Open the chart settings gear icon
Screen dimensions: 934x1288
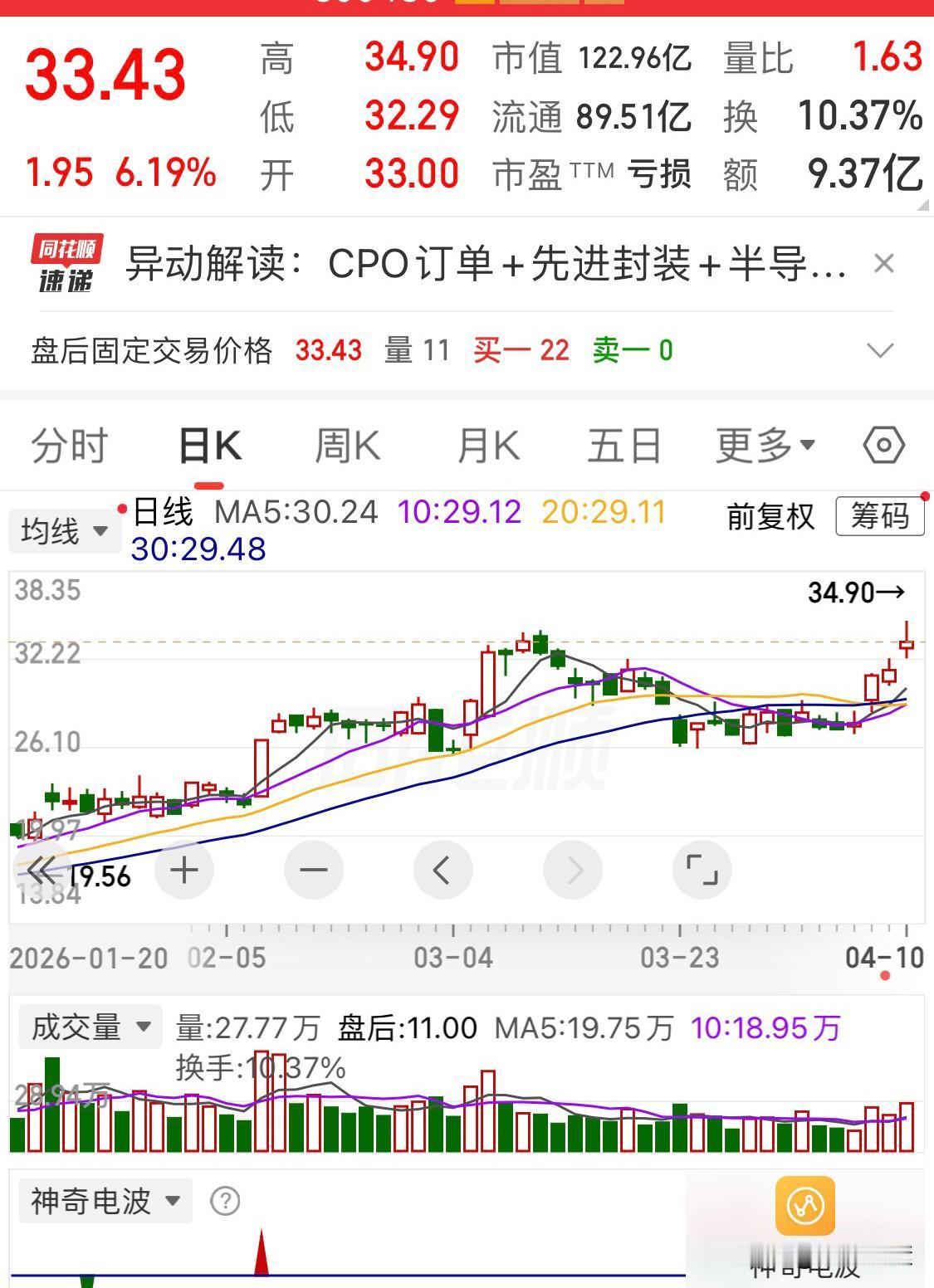884,445
